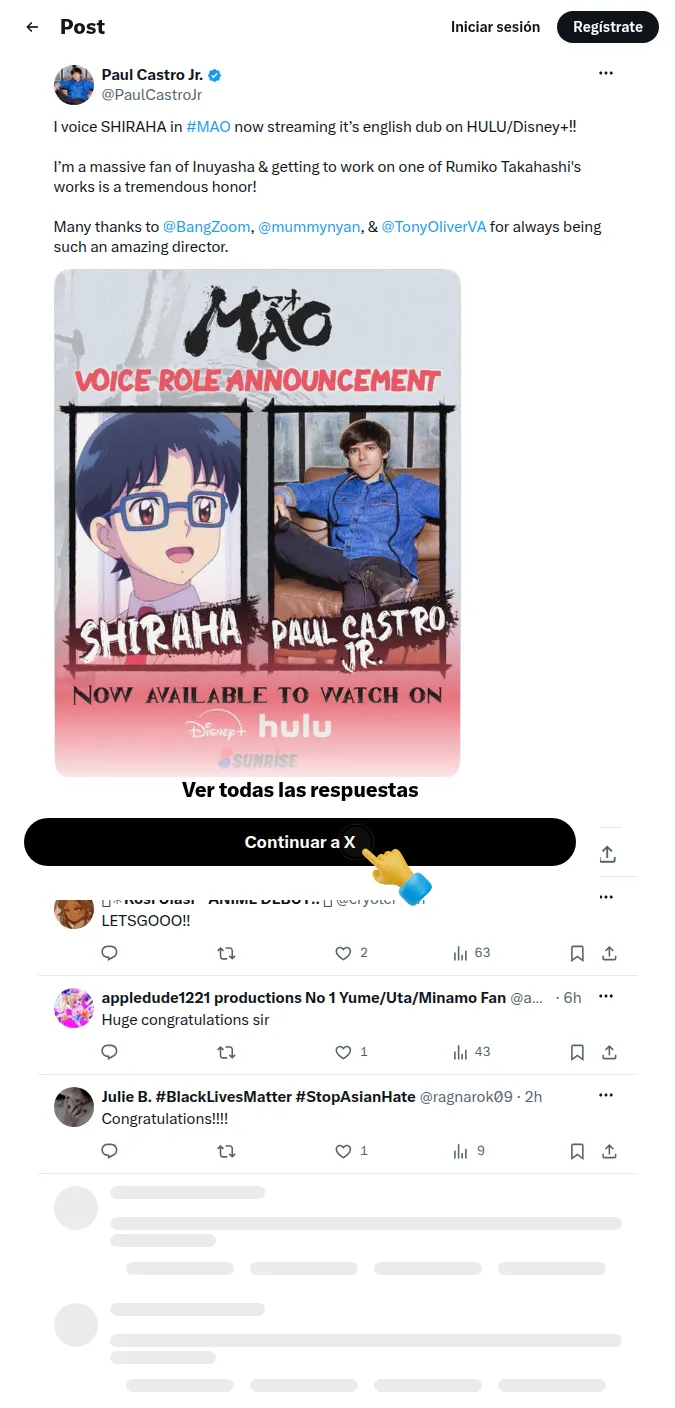
Task: Open more options on Paul Castro's post
Action: (x=606, y=74)
